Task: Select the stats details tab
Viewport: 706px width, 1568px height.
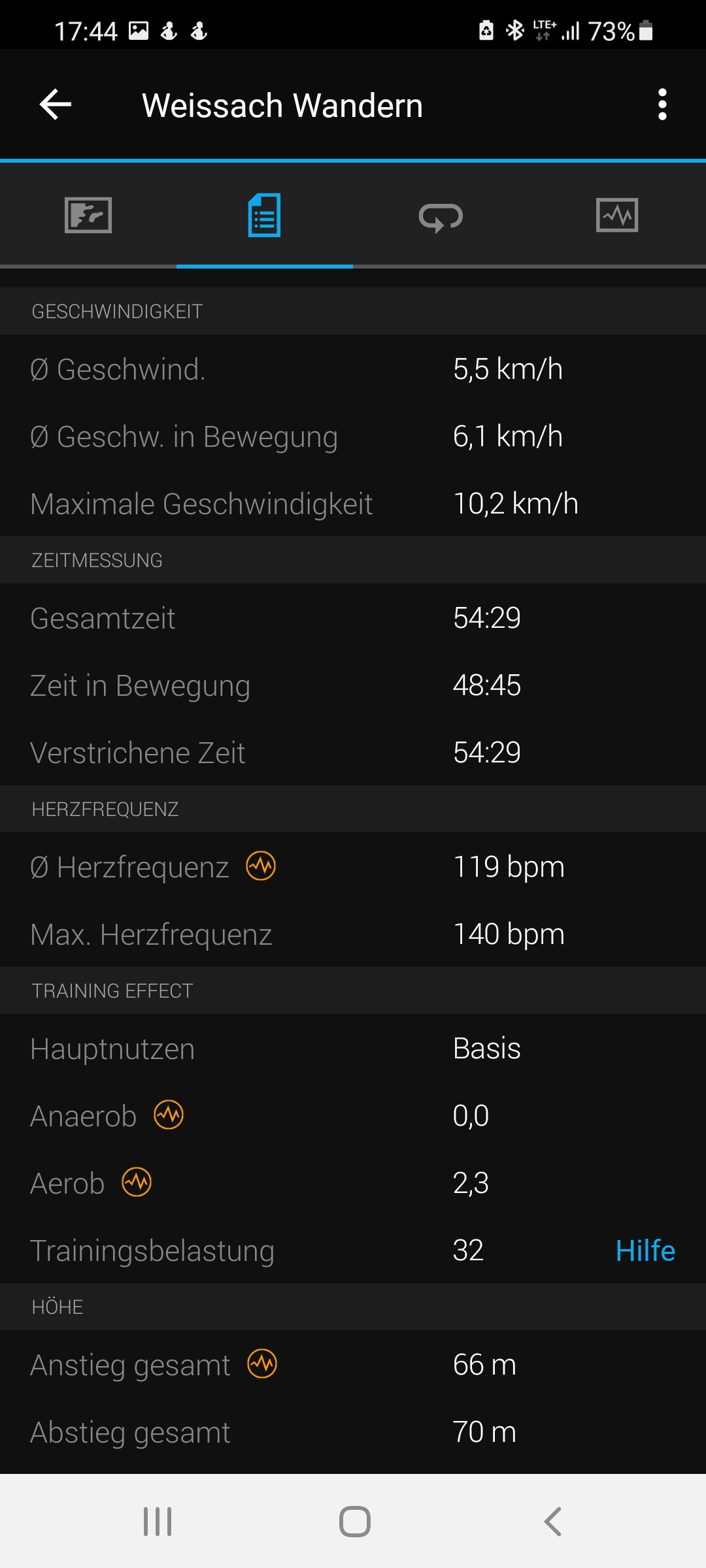Action: (265, 215)
